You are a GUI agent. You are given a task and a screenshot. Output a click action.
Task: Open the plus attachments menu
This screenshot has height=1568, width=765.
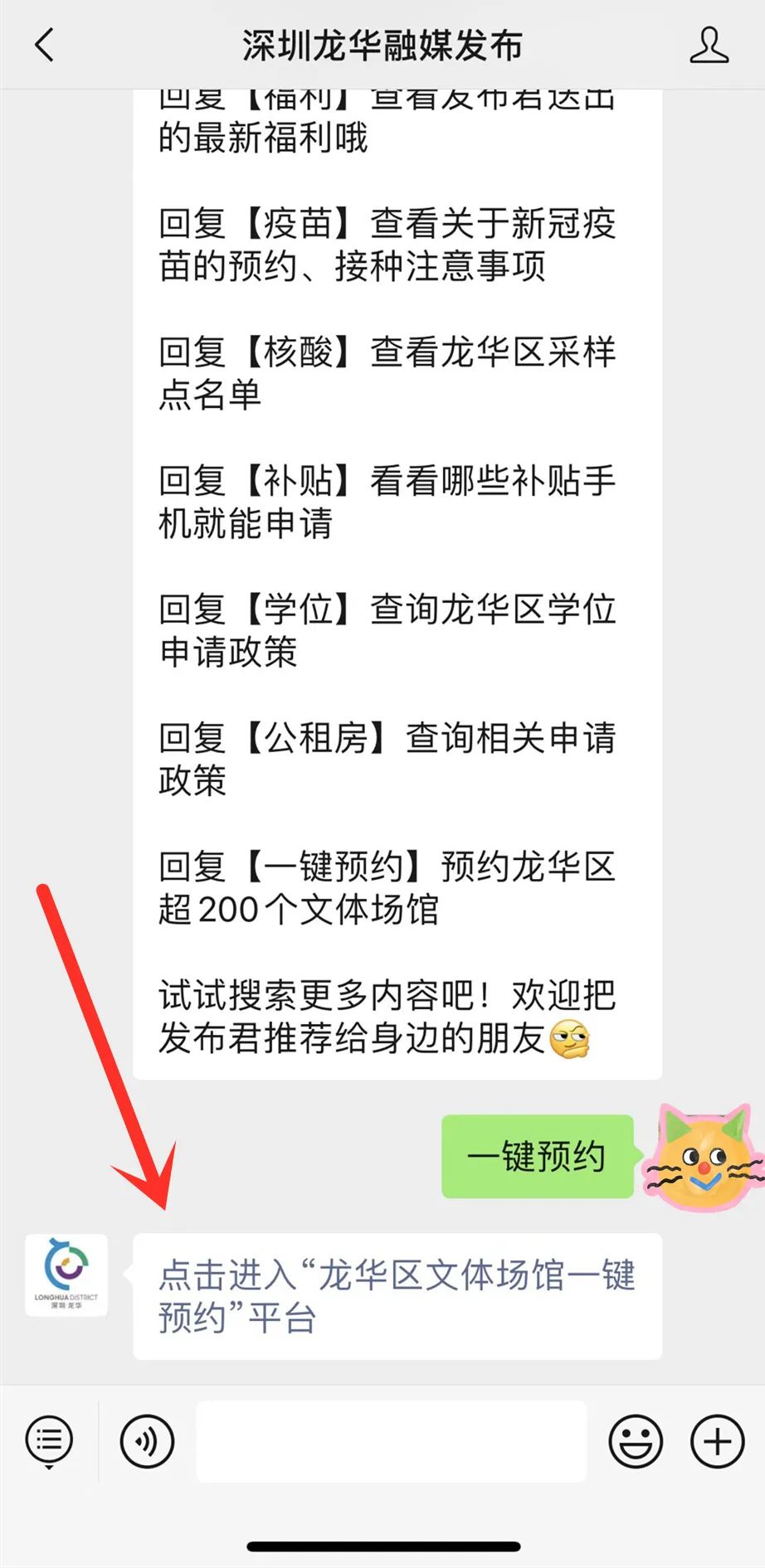[x=717, y=1441]
